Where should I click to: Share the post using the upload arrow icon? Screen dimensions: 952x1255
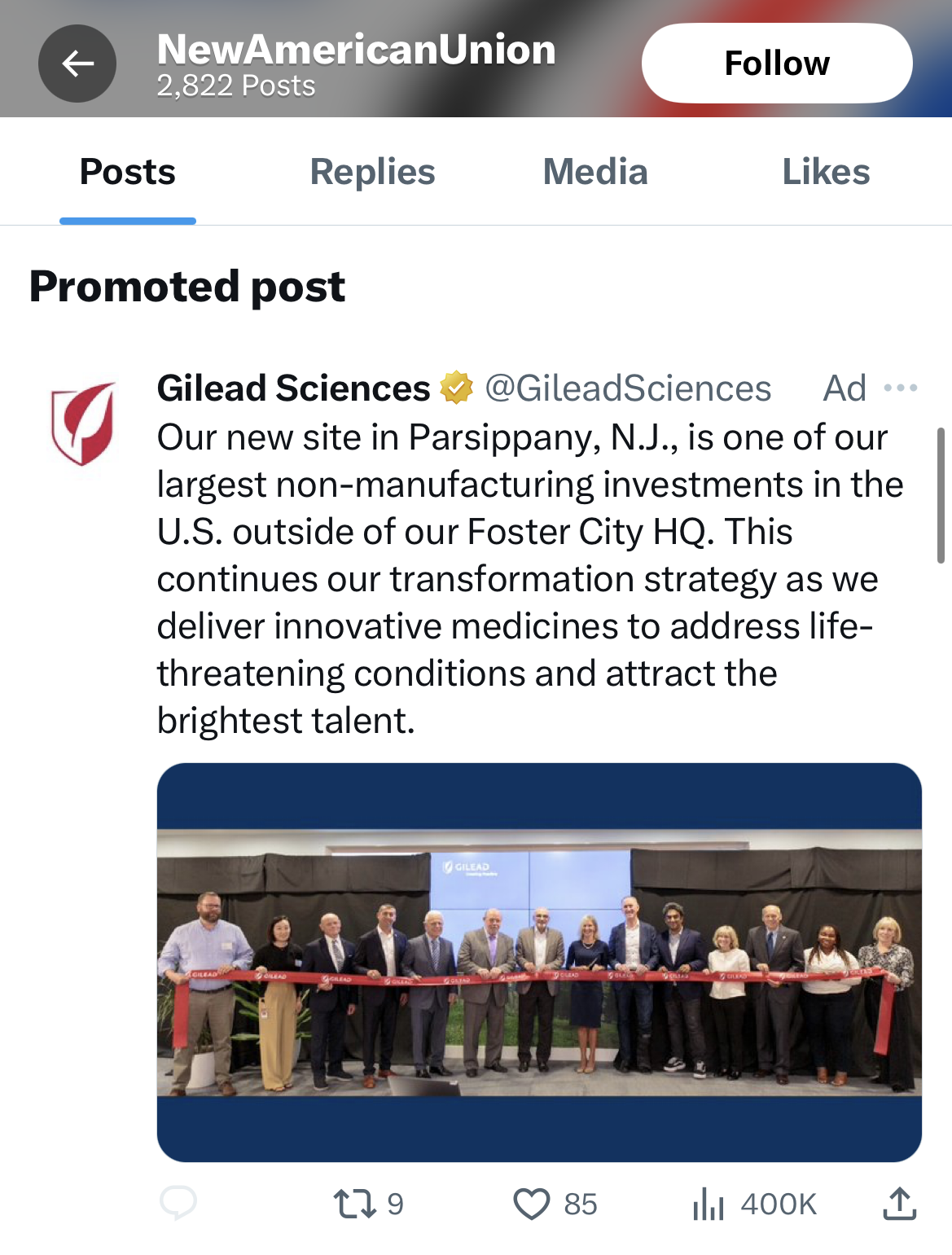pos(901,1205)
